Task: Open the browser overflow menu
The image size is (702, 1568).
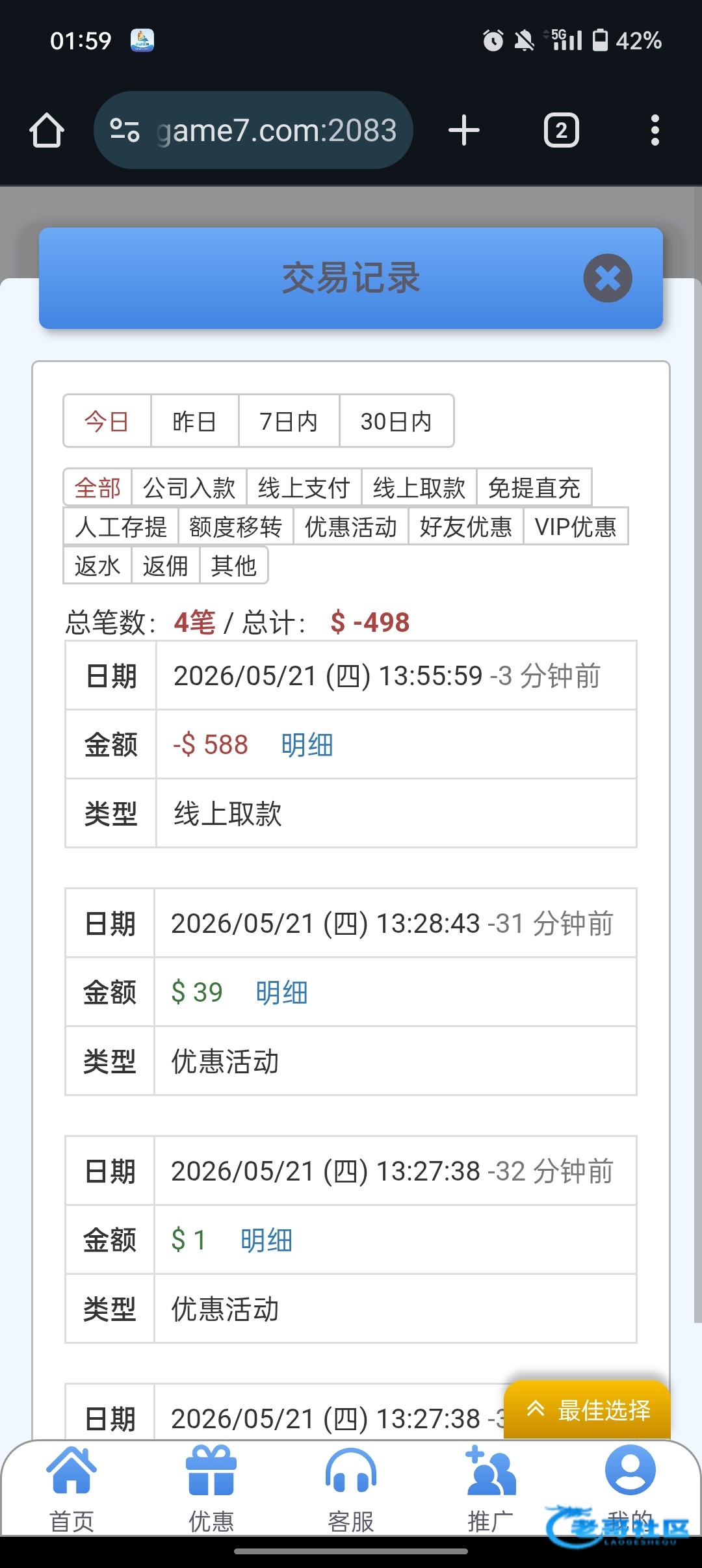Action: (655, 130)
